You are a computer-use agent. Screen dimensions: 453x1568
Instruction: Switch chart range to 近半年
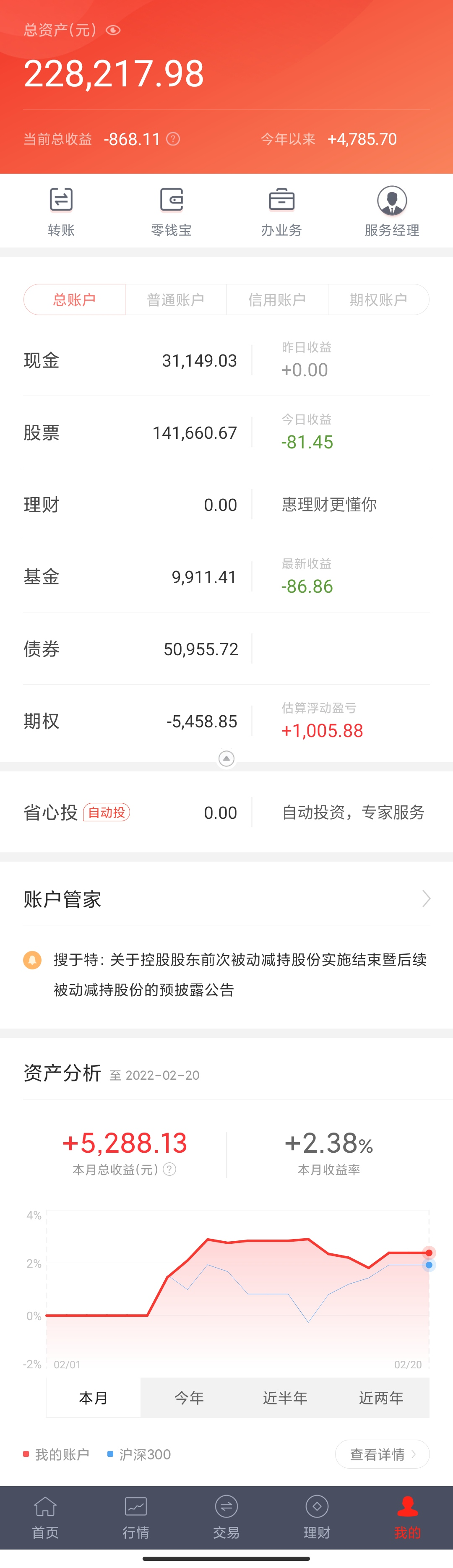click(x=285, y=1398)
